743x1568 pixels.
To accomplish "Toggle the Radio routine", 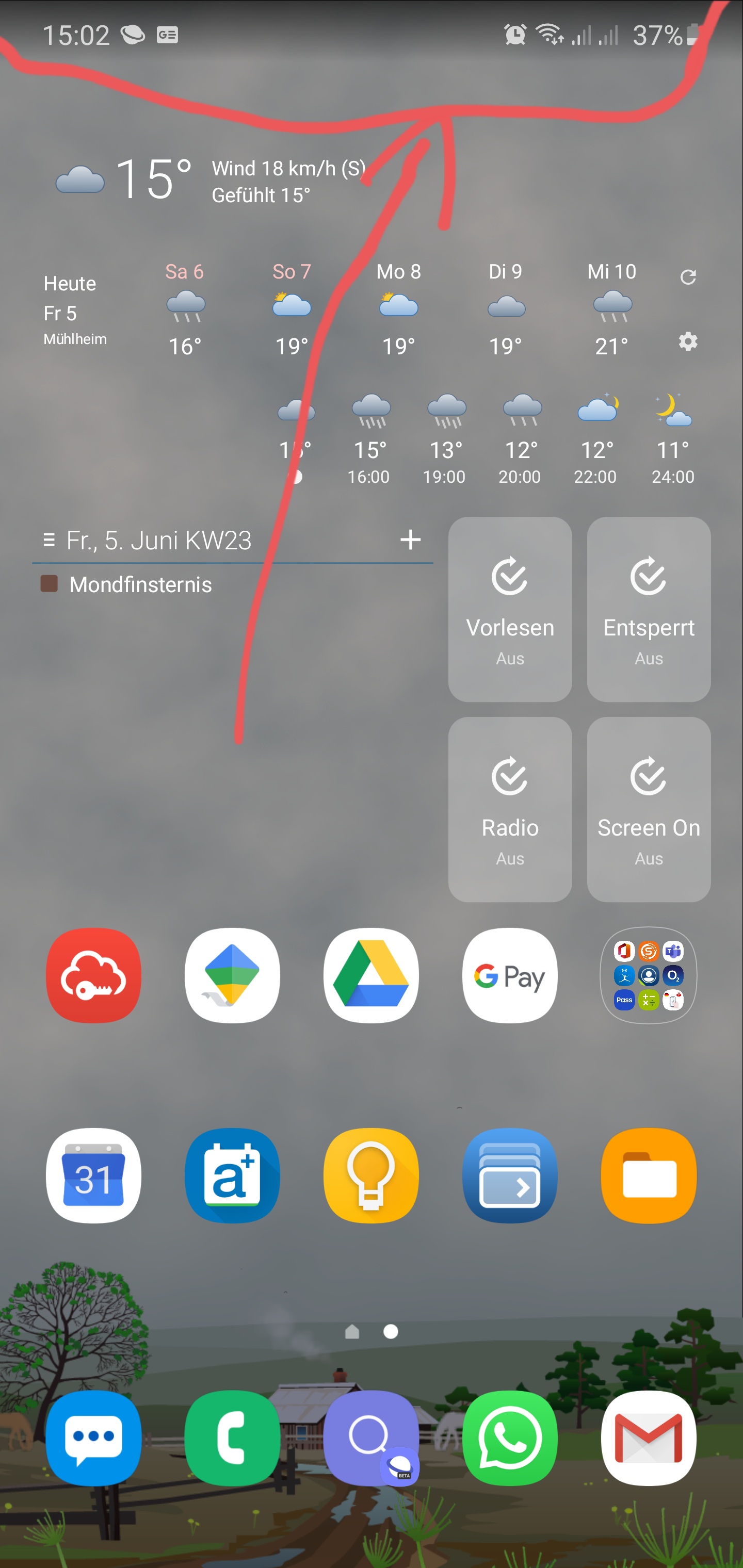I will [x=510, y=809].
